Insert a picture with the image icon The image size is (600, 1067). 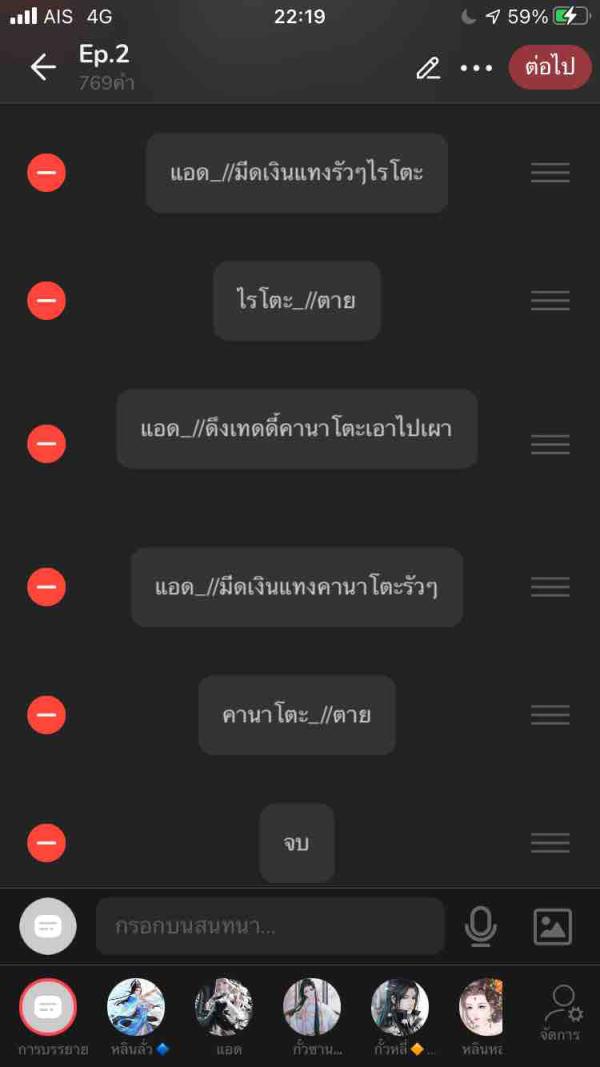click(552, 927)
